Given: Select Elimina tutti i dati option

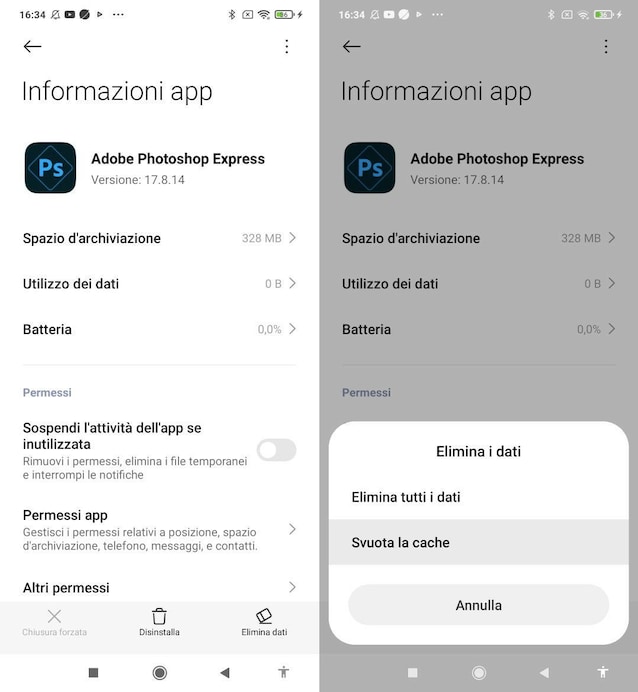Looking at the screenshot, I should (x=478, y=497).
